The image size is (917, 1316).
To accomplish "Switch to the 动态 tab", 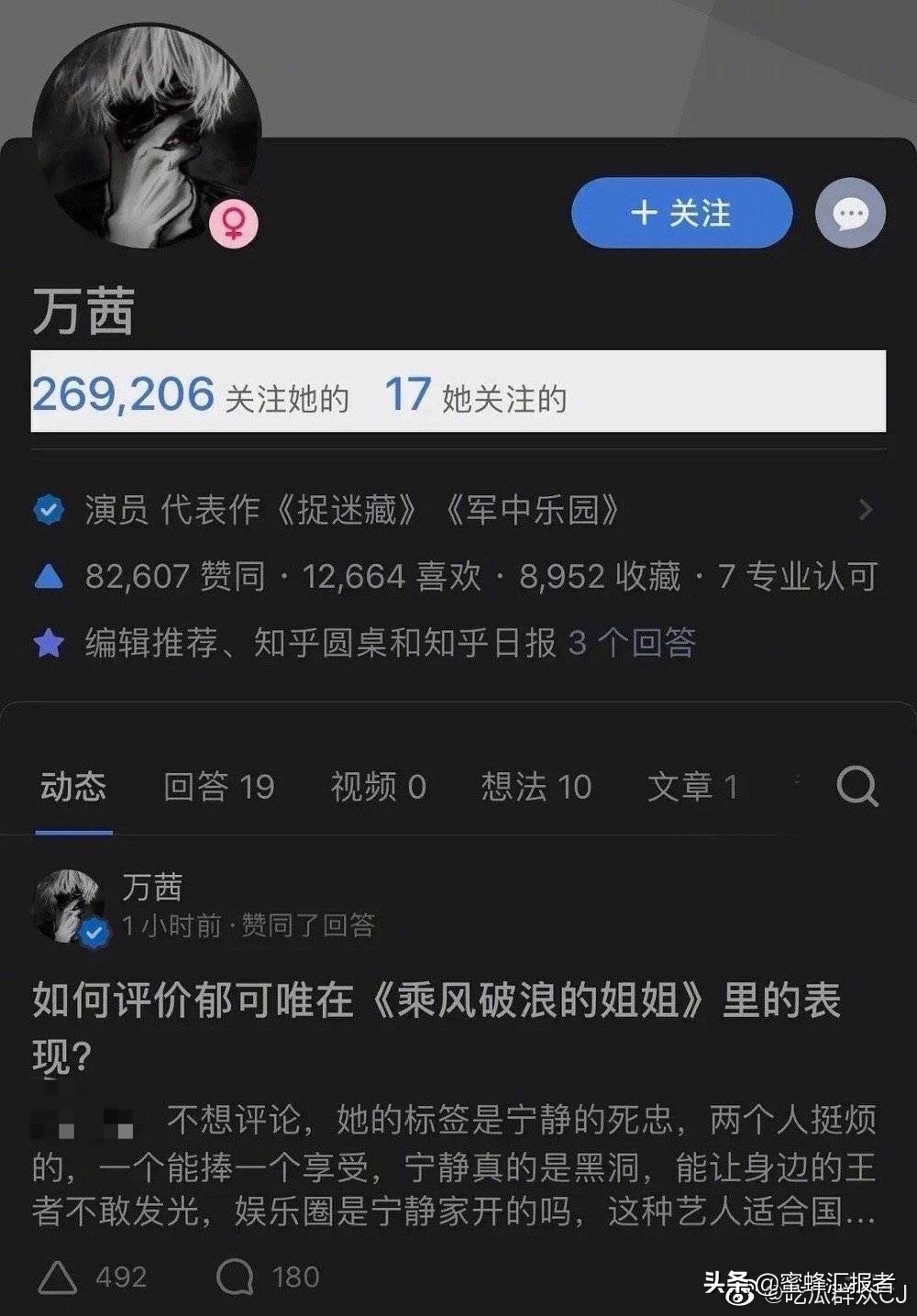I will [73, 787].
